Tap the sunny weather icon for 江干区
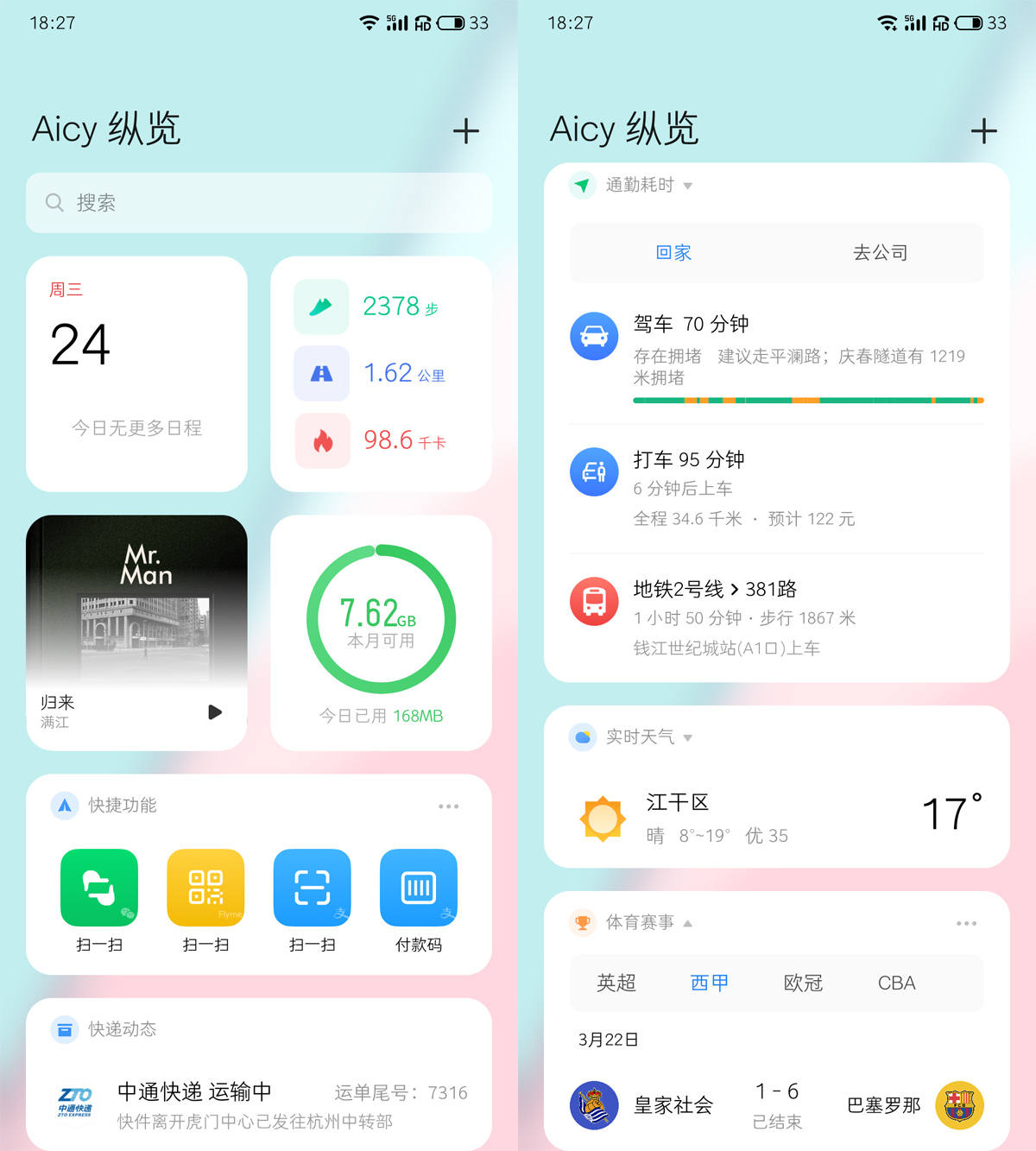 click(x=602, y=817)
